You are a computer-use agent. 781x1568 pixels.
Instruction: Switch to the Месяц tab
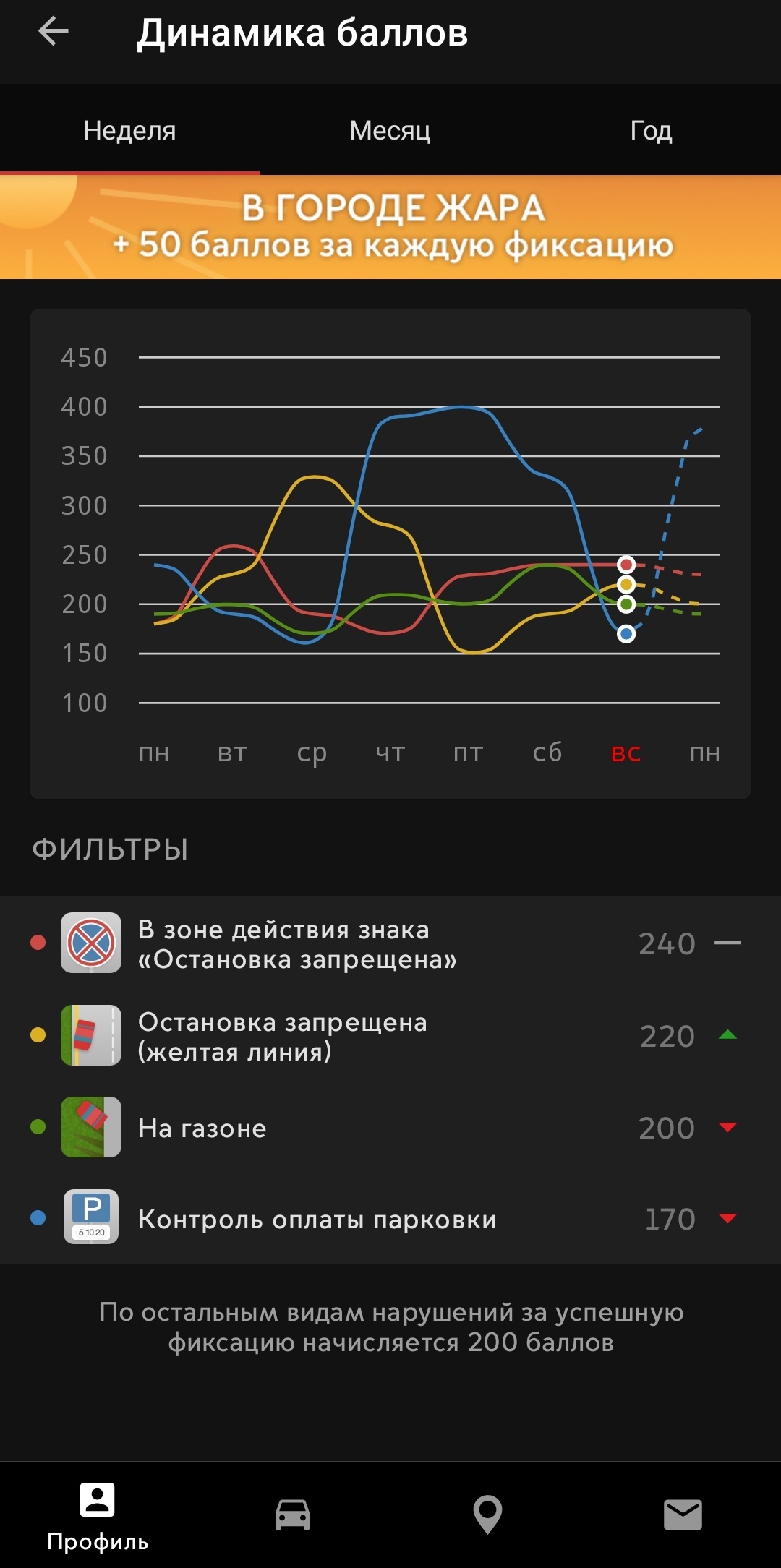point(390,131)
